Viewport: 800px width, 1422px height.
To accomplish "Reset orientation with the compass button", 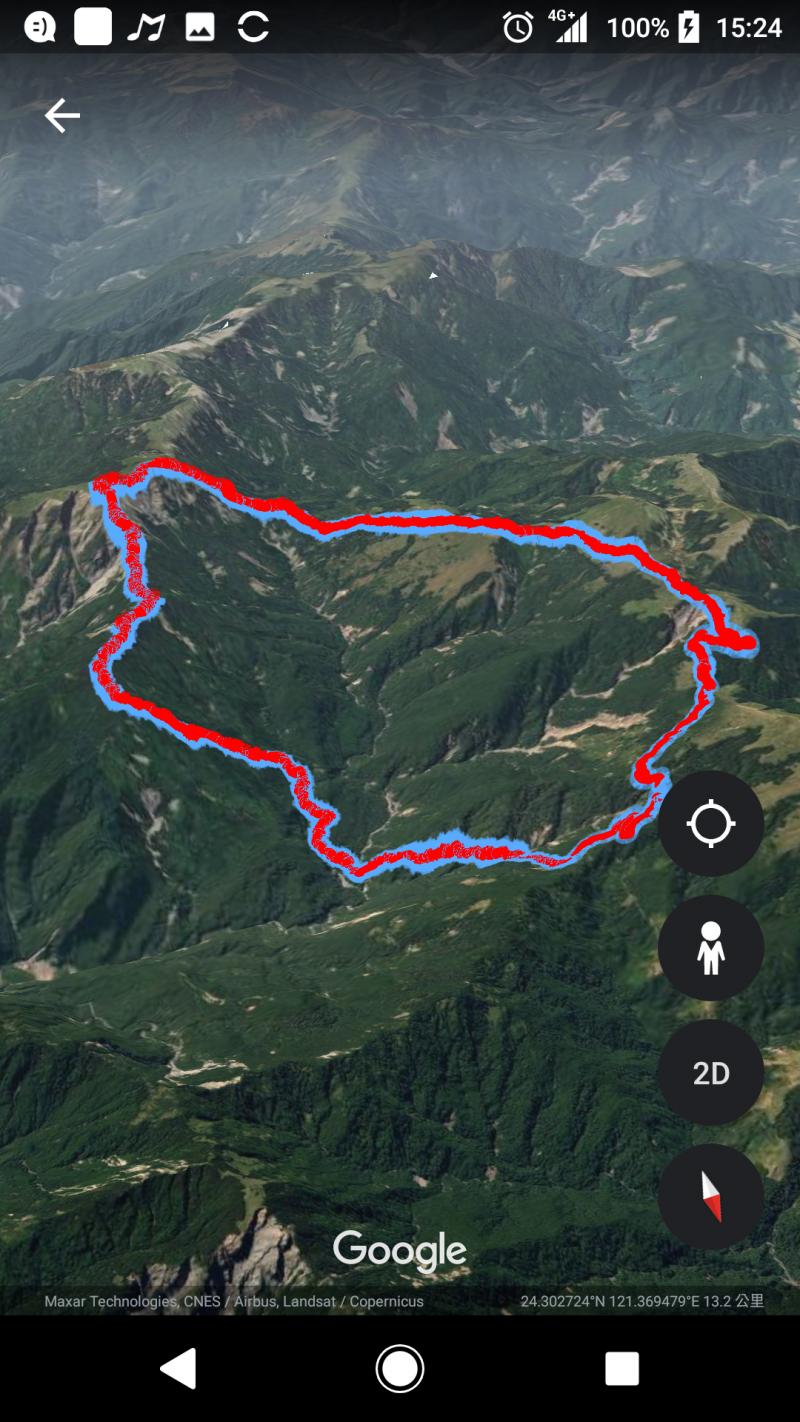I will (711, 1197).
